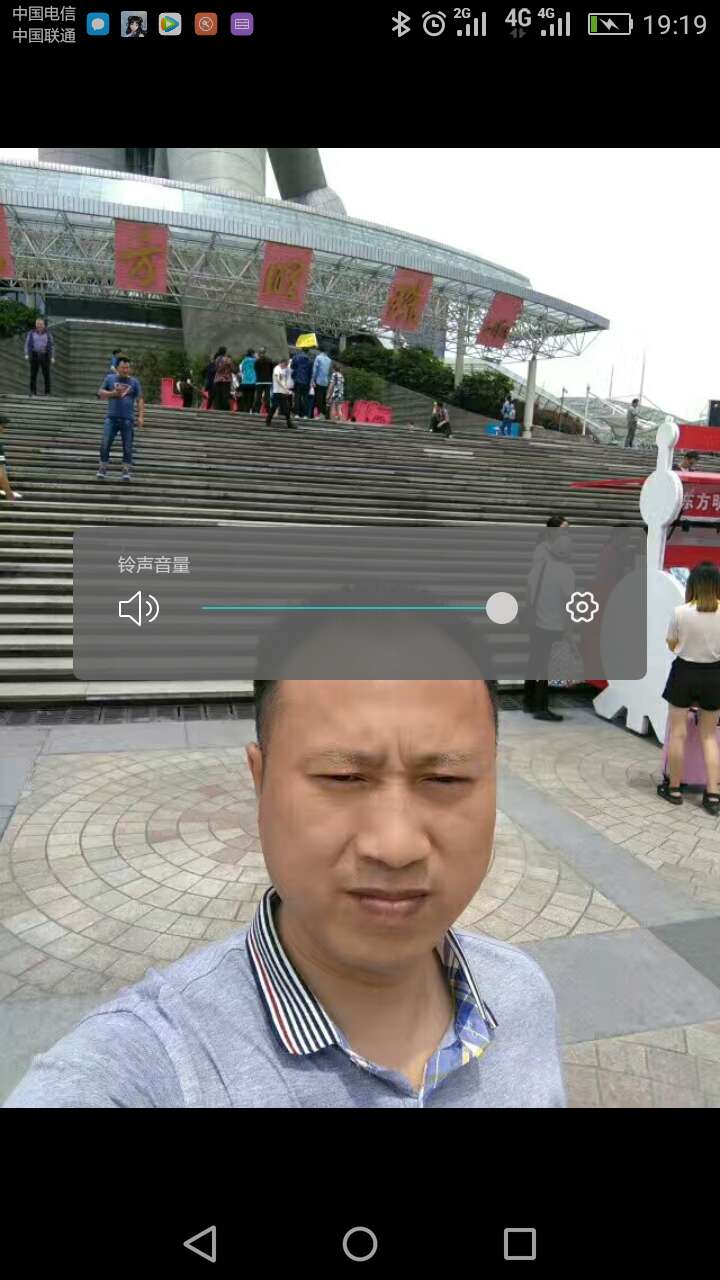Tap the ringtone volume speaker icon

pyautogui.click(x=138, y=608)
